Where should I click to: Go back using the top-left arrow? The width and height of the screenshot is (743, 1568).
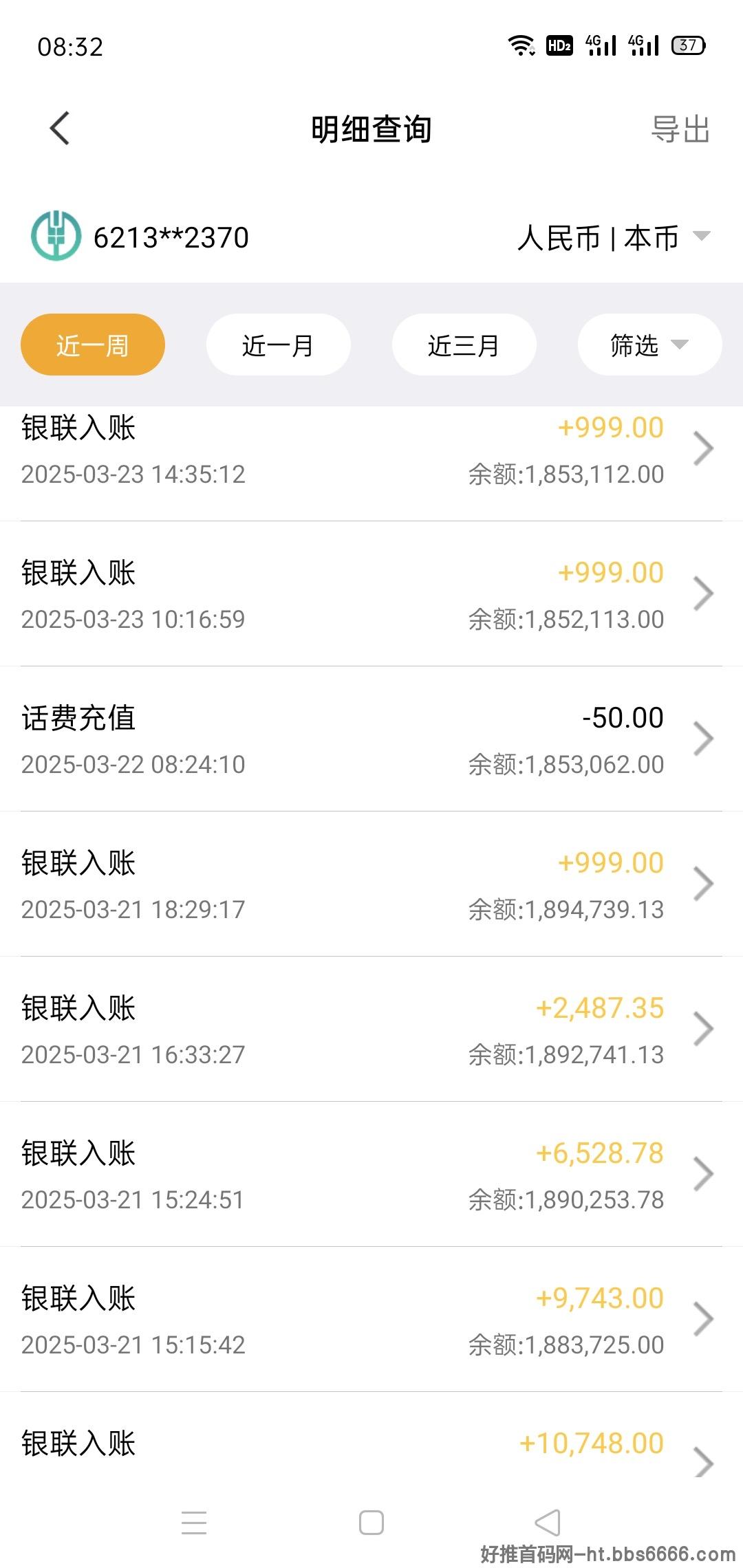tap(60, 129)
